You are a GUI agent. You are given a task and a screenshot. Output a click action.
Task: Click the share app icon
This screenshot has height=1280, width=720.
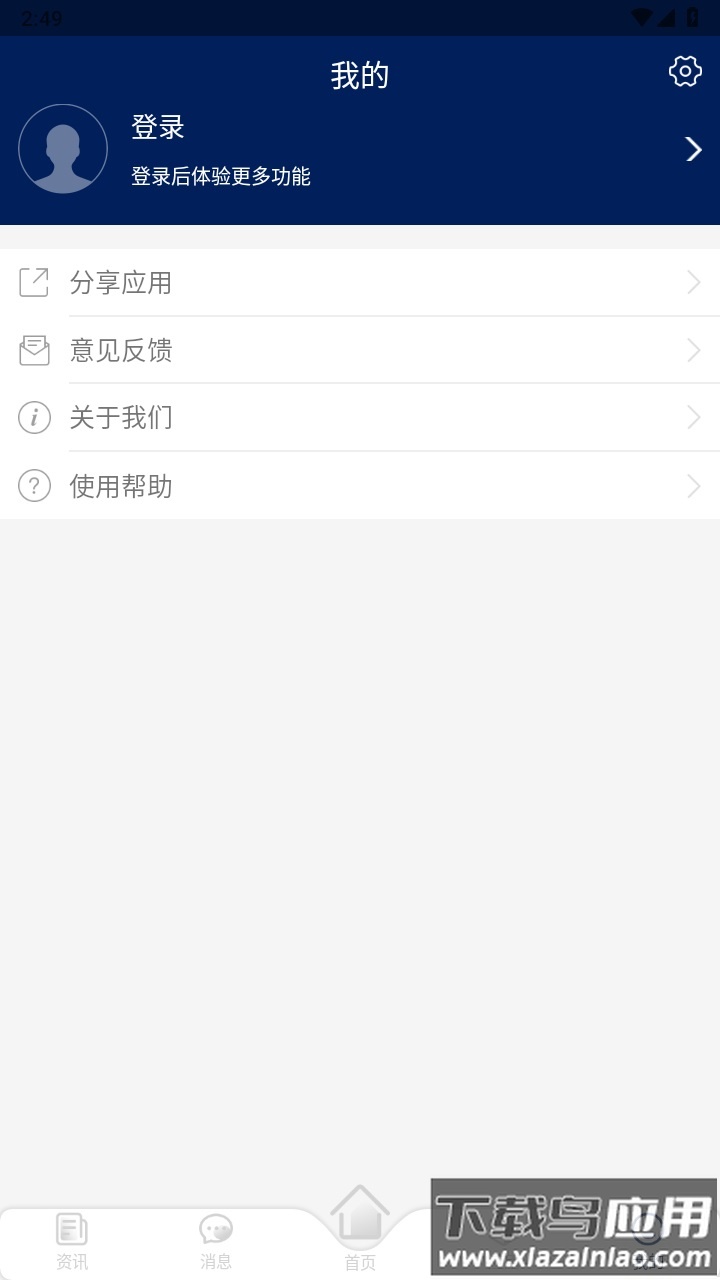coord(34,283)
